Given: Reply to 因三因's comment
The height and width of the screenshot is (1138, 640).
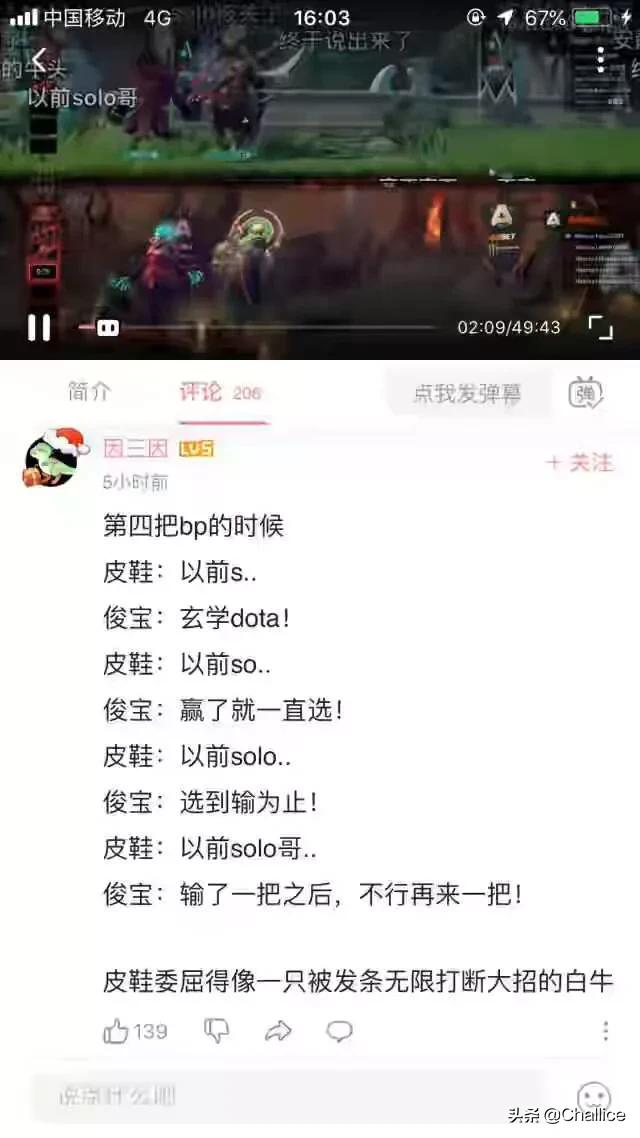Looking at the screenshot, I should pyautogui.click(x=340, y=1031).
